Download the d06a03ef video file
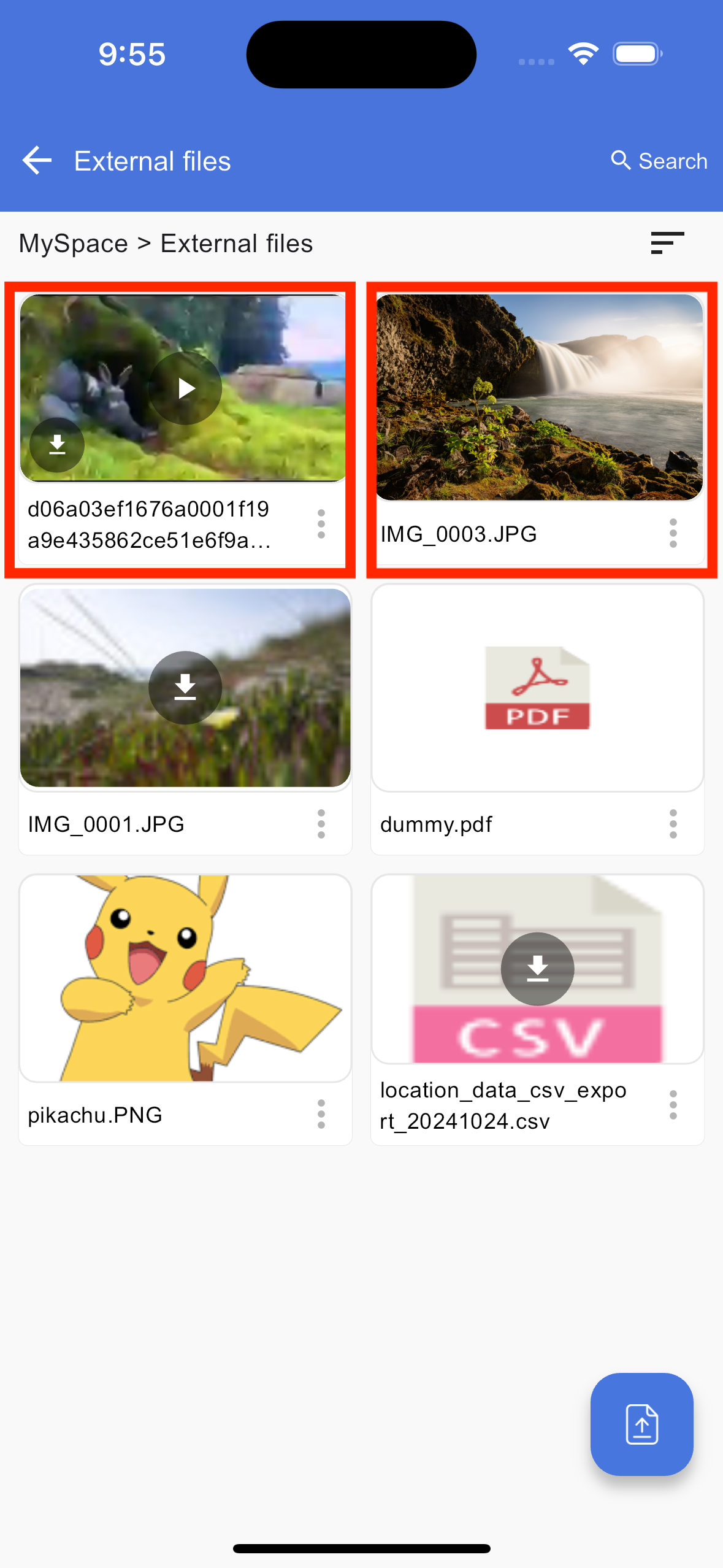The height and width of the screenshot is (1568, 723). tap(57, 445)
